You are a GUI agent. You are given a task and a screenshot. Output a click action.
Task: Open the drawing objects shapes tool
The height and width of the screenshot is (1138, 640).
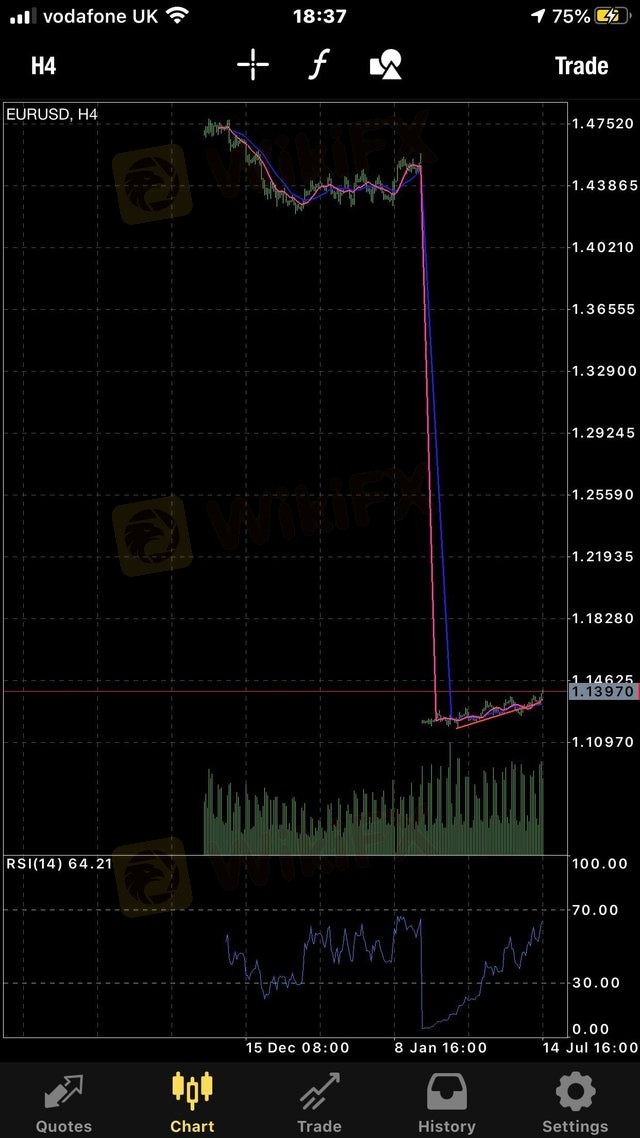click(x=385, y=65)
